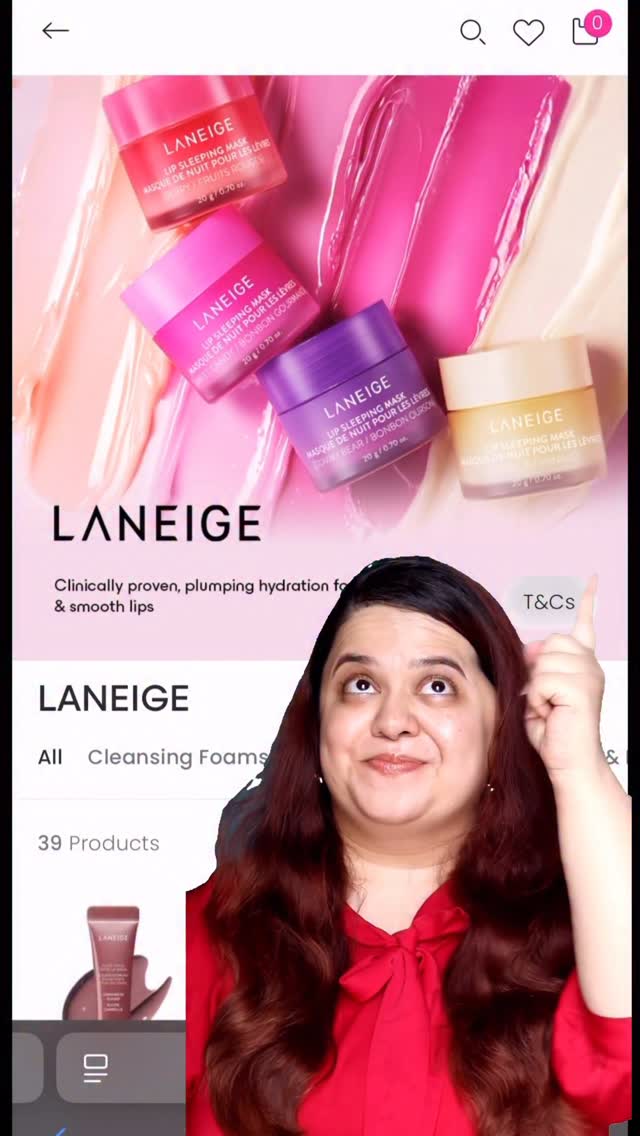View the T&Cs of the Laneige banner
Screen dimensions: 640x1136
548,602
